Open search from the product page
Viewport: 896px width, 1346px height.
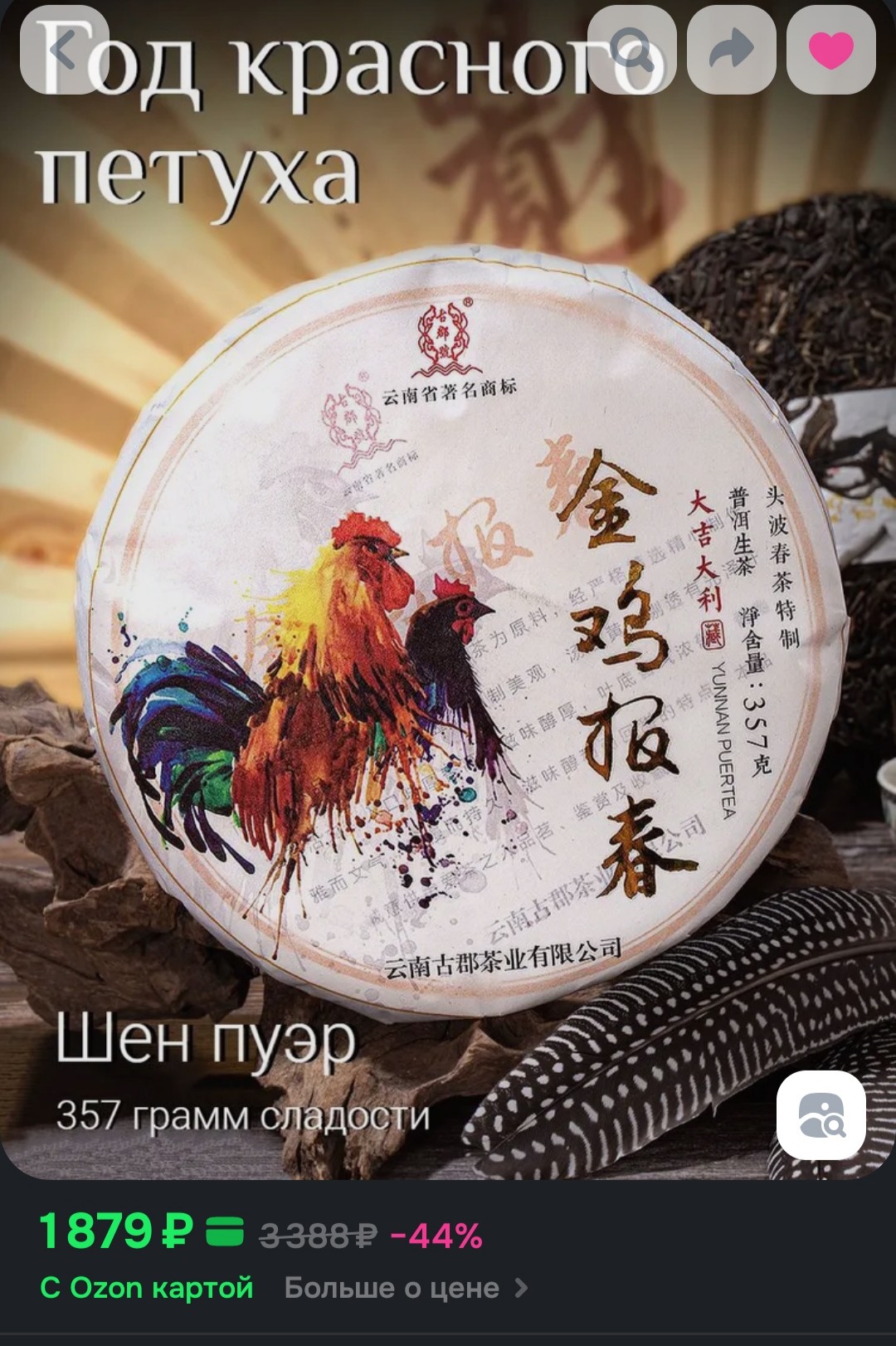point(632,50)
